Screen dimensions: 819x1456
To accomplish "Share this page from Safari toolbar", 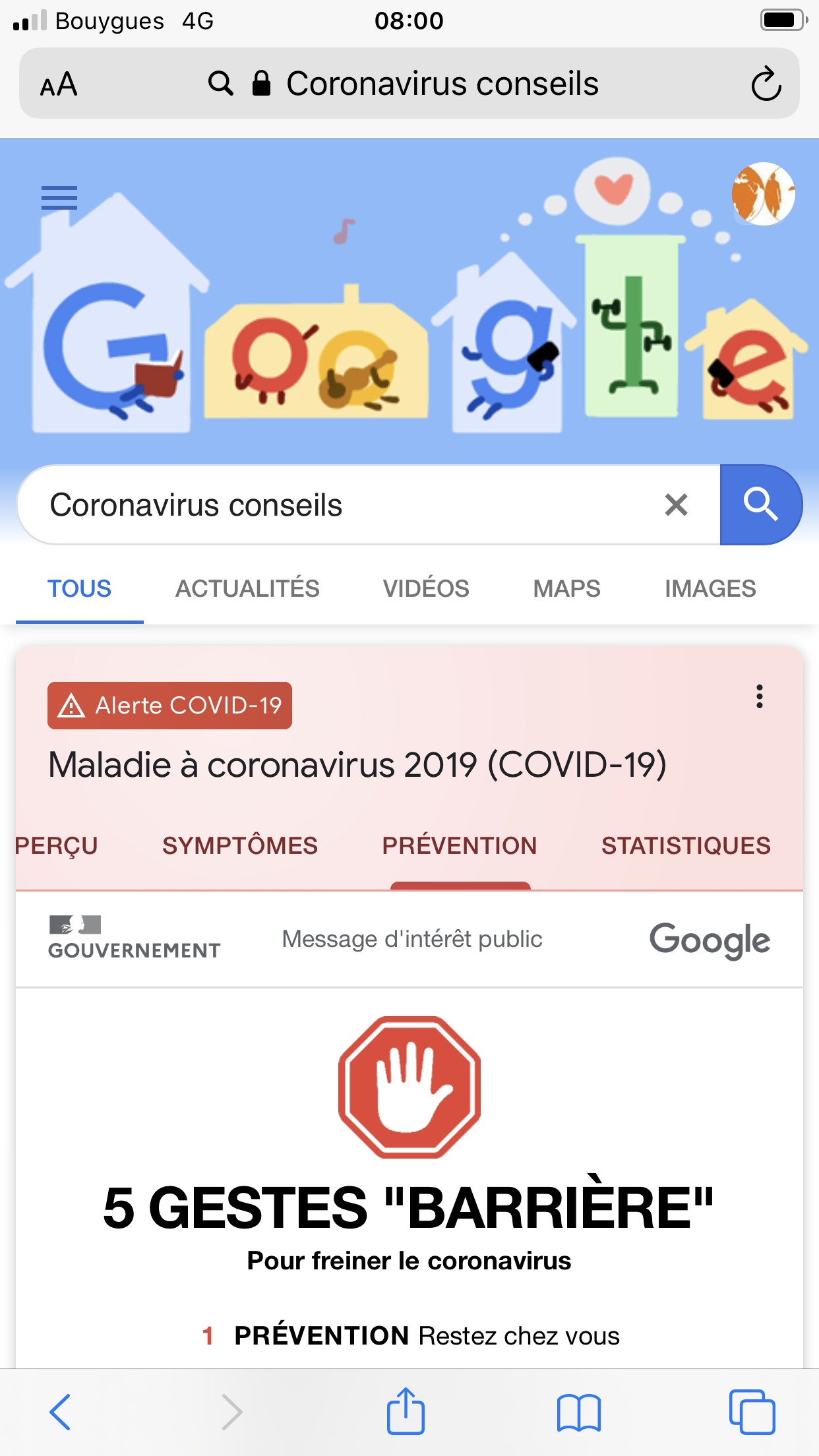I will [x=406, y=1412].
